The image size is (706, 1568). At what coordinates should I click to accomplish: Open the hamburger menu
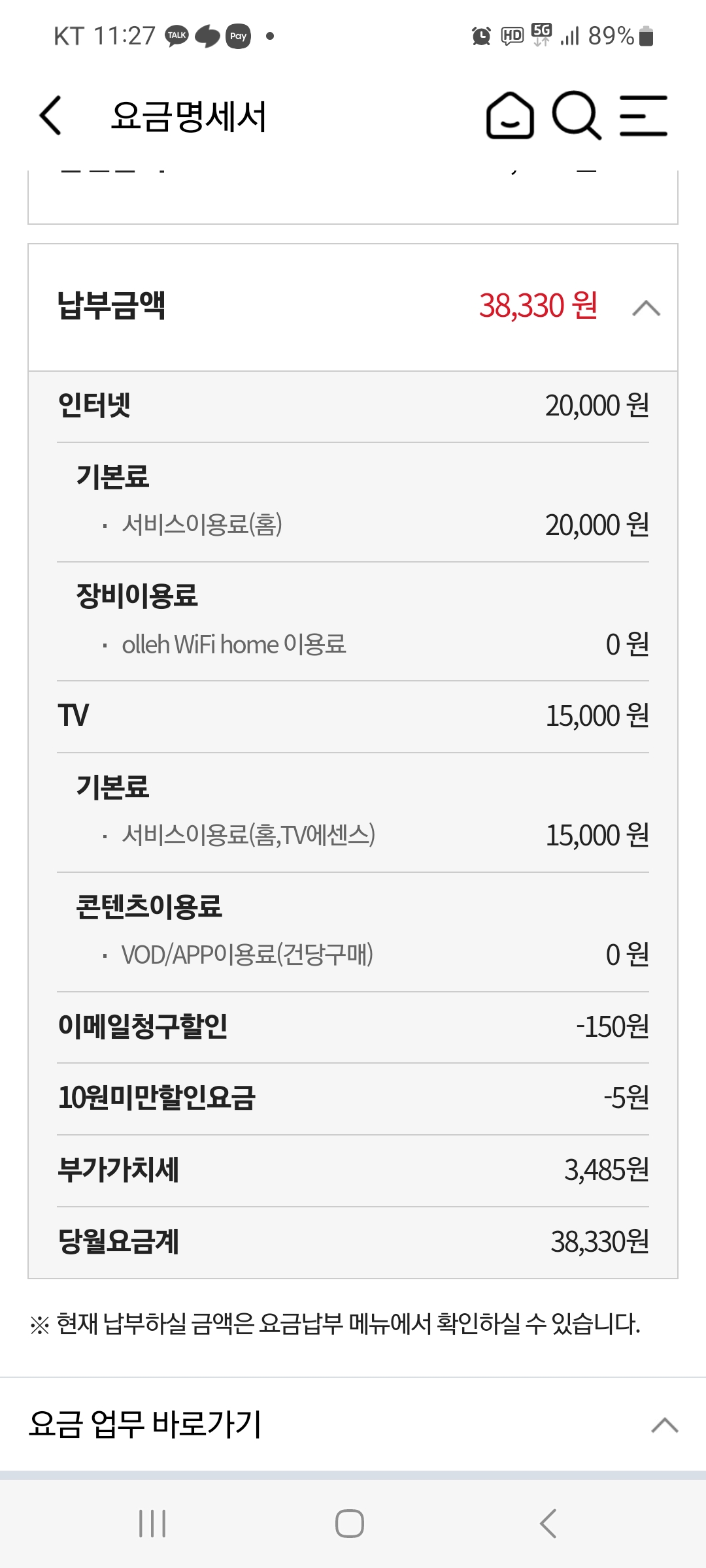pos(643,116)
